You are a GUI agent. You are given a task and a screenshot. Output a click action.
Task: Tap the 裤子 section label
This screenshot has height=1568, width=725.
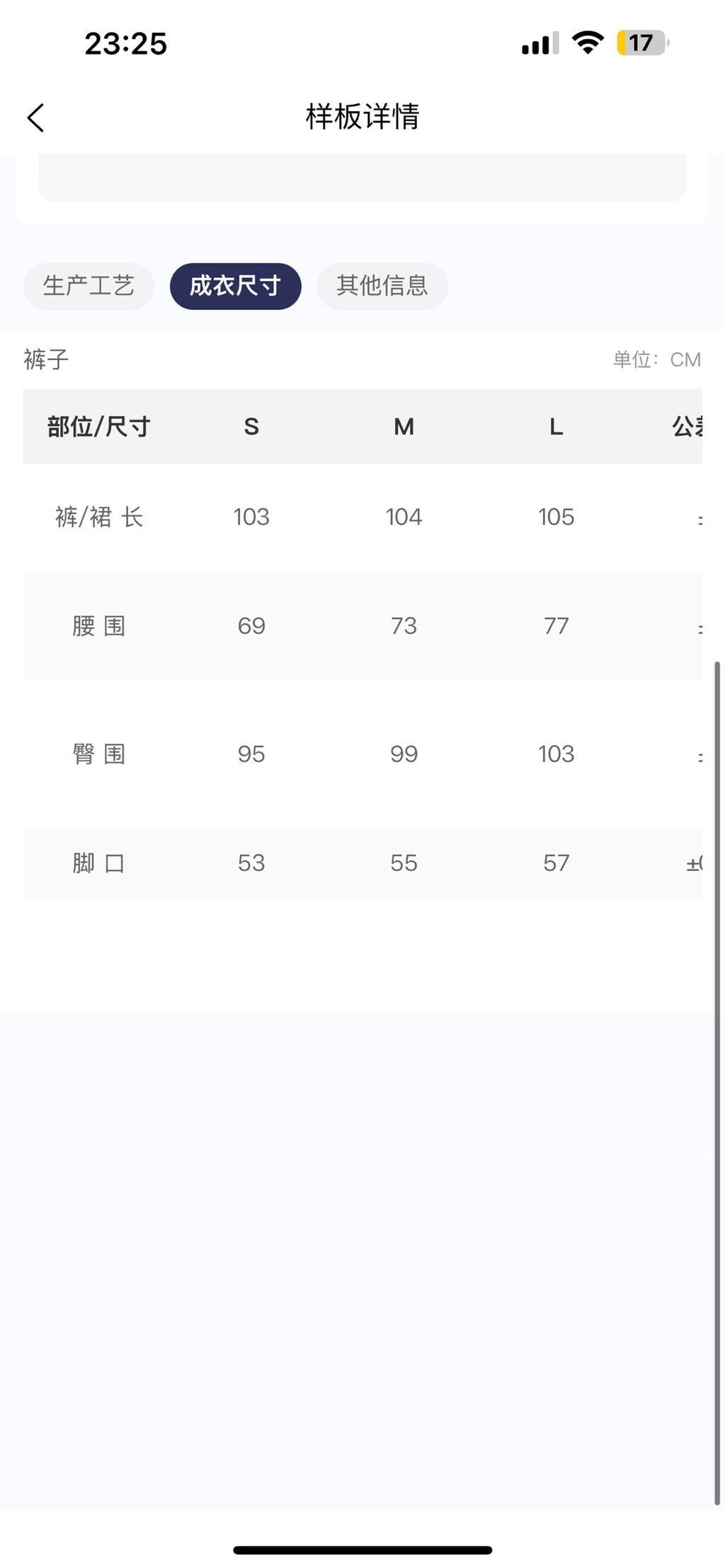(45, 359)
